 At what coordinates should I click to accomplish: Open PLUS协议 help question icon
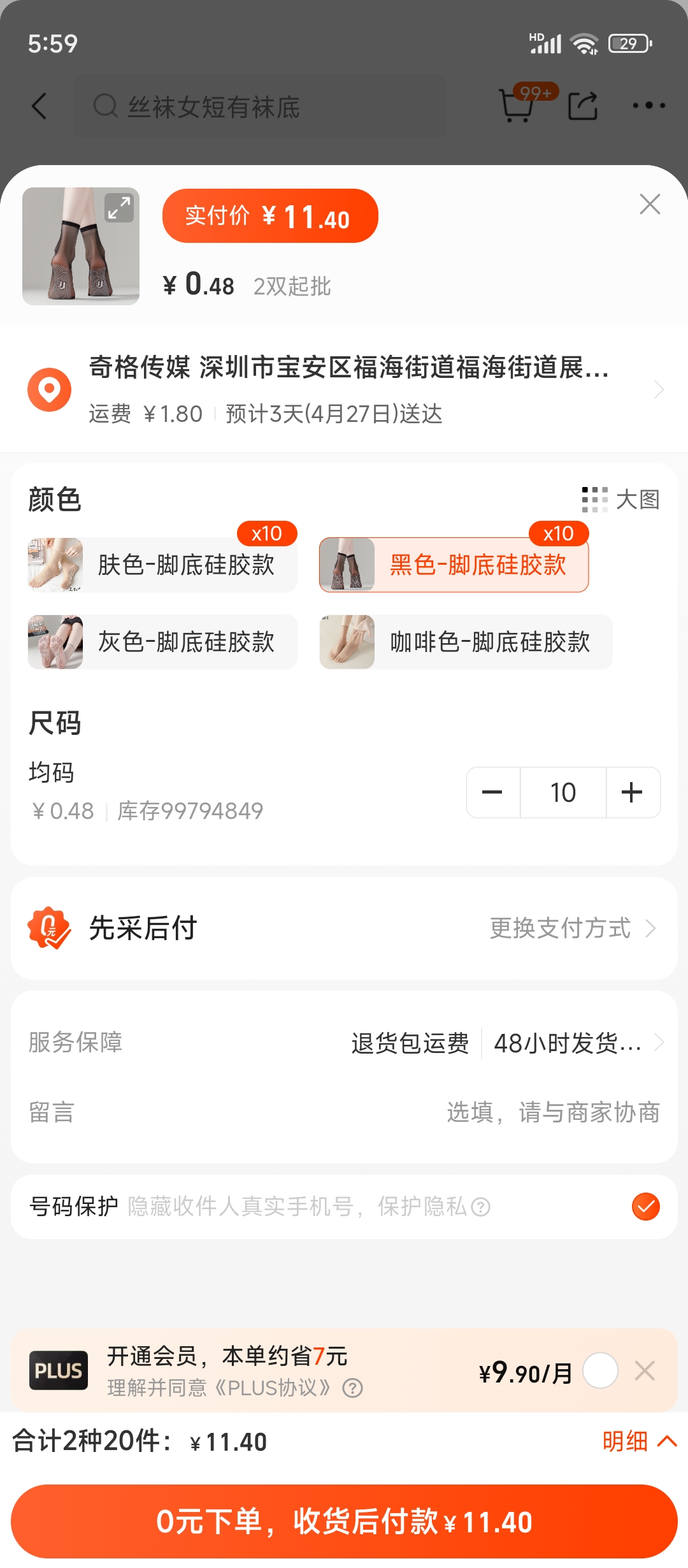(x=352, y=1388)
